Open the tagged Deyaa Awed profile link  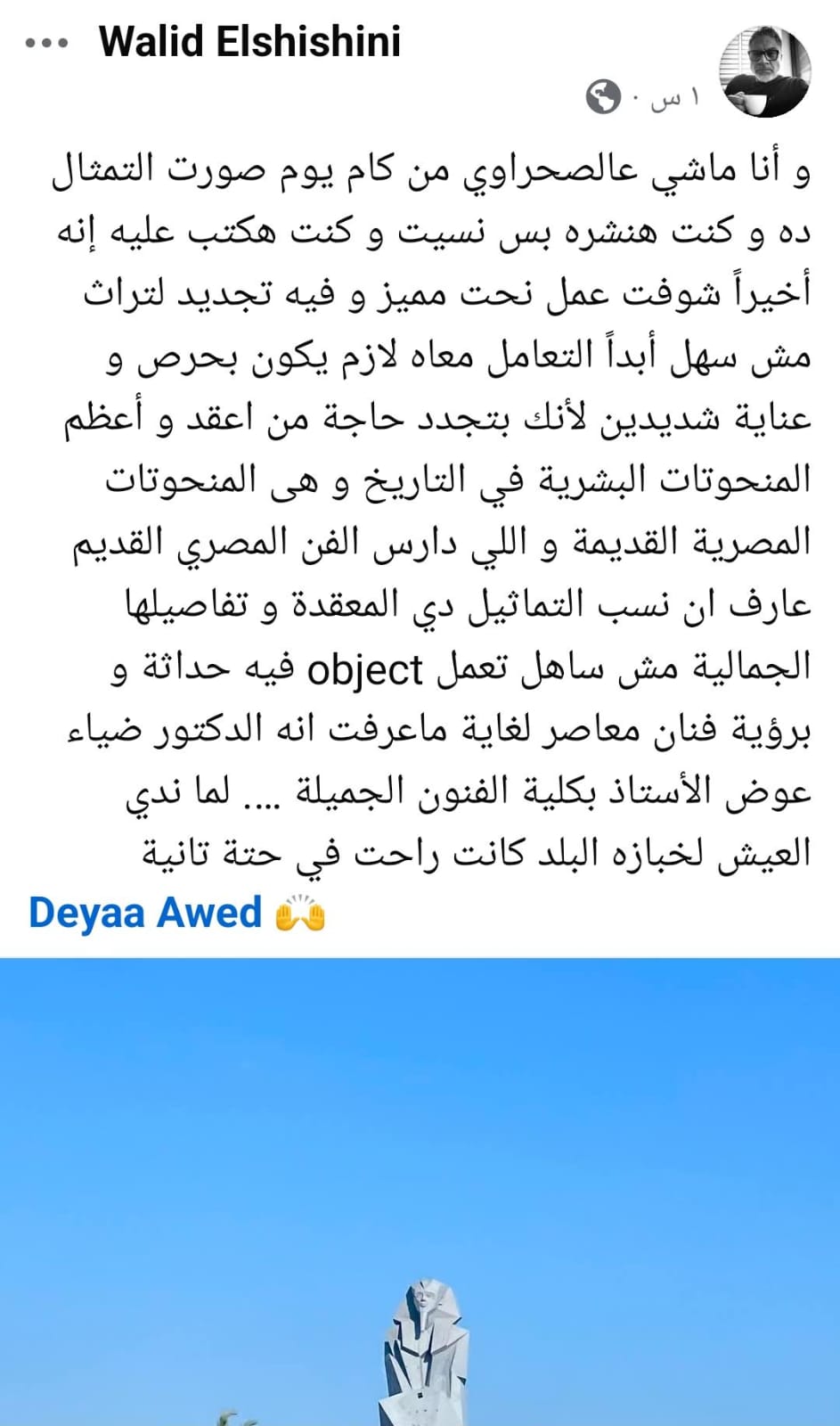pyautogui.click(x=145, y=913)
